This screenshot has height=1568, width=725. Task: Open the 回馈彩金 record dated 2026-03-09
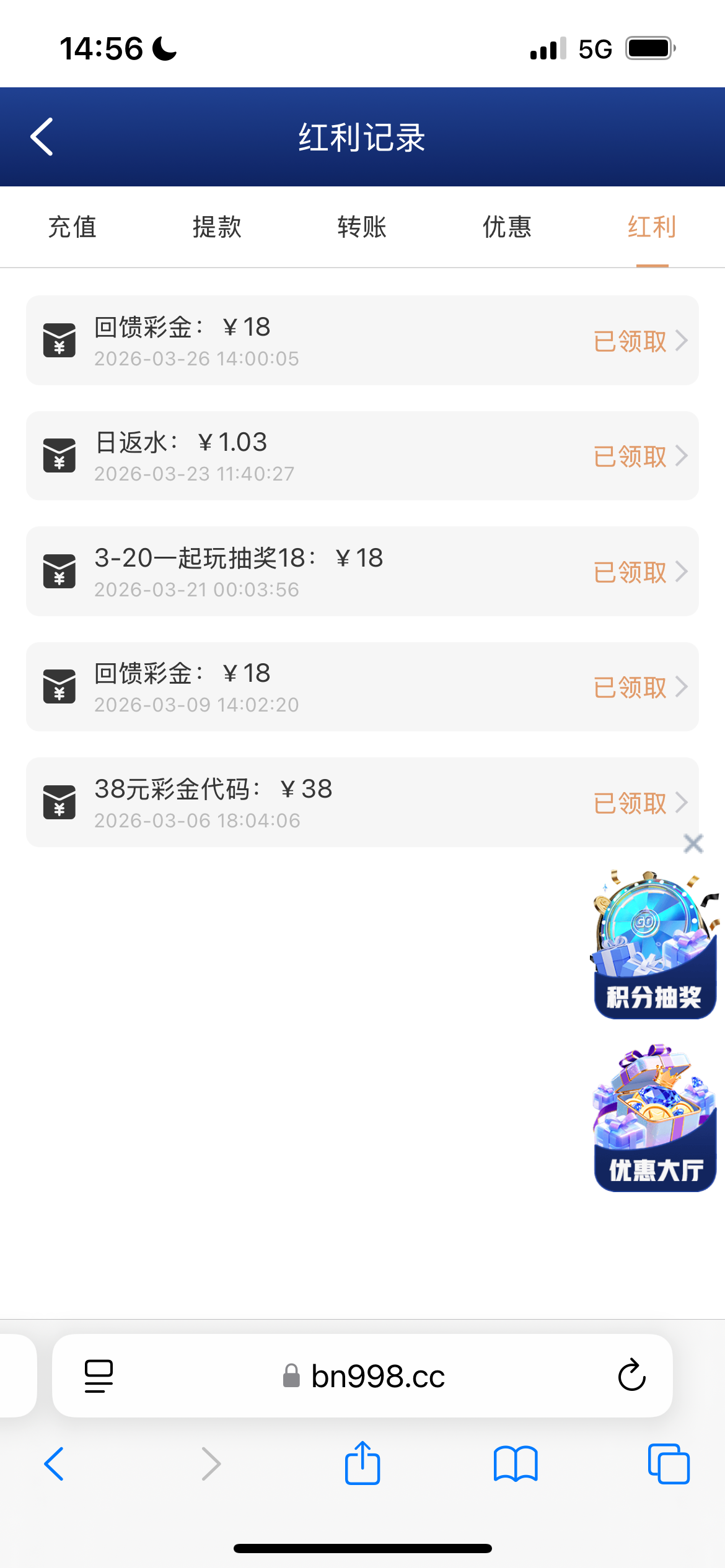click(x=362, y=687)
